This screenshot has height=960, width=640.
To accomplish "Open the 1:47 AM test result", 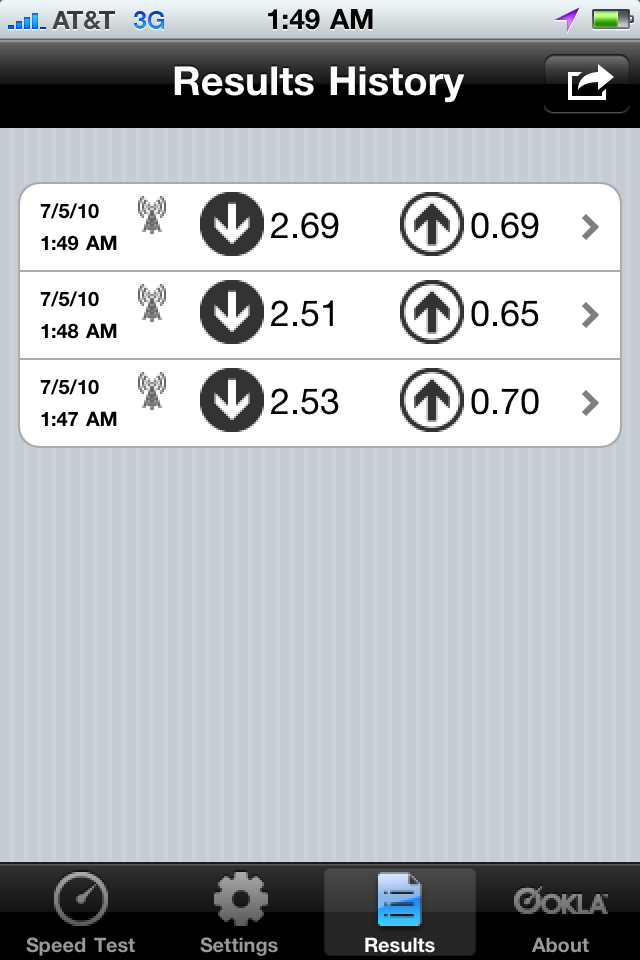I will [x=320, y=403].
